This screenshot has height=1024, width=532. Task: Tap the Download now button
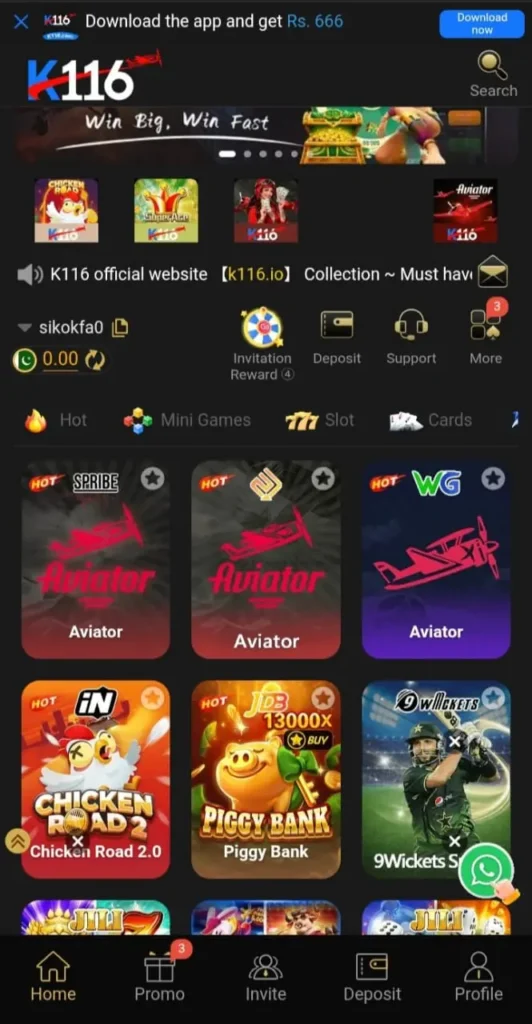pos(482,24)
